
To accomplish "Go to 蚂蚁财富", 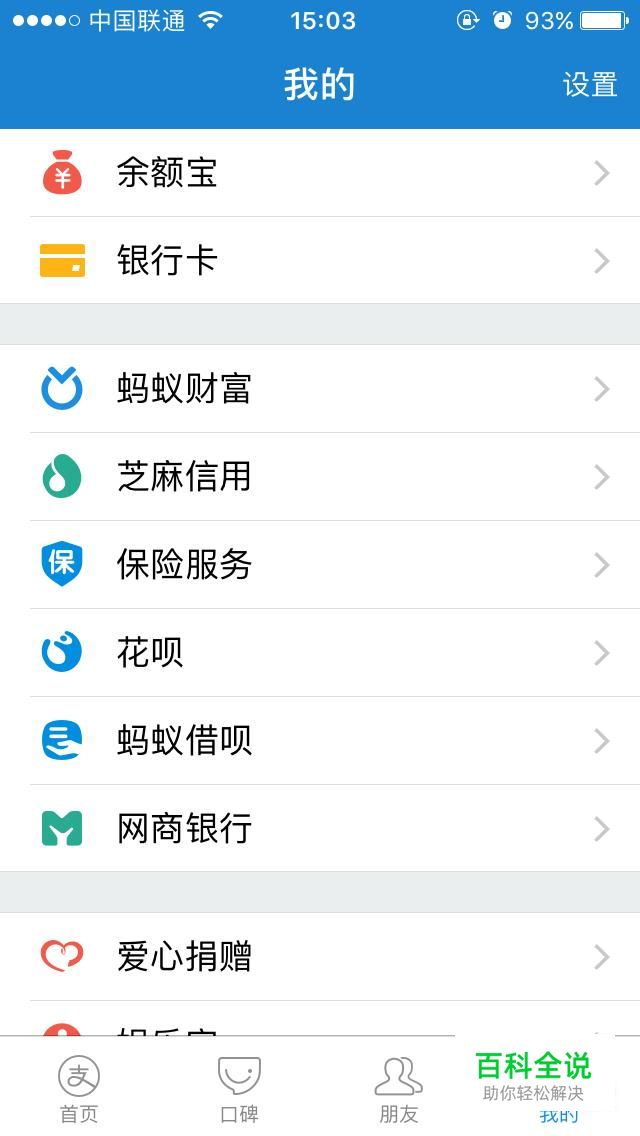I will 320,389.
